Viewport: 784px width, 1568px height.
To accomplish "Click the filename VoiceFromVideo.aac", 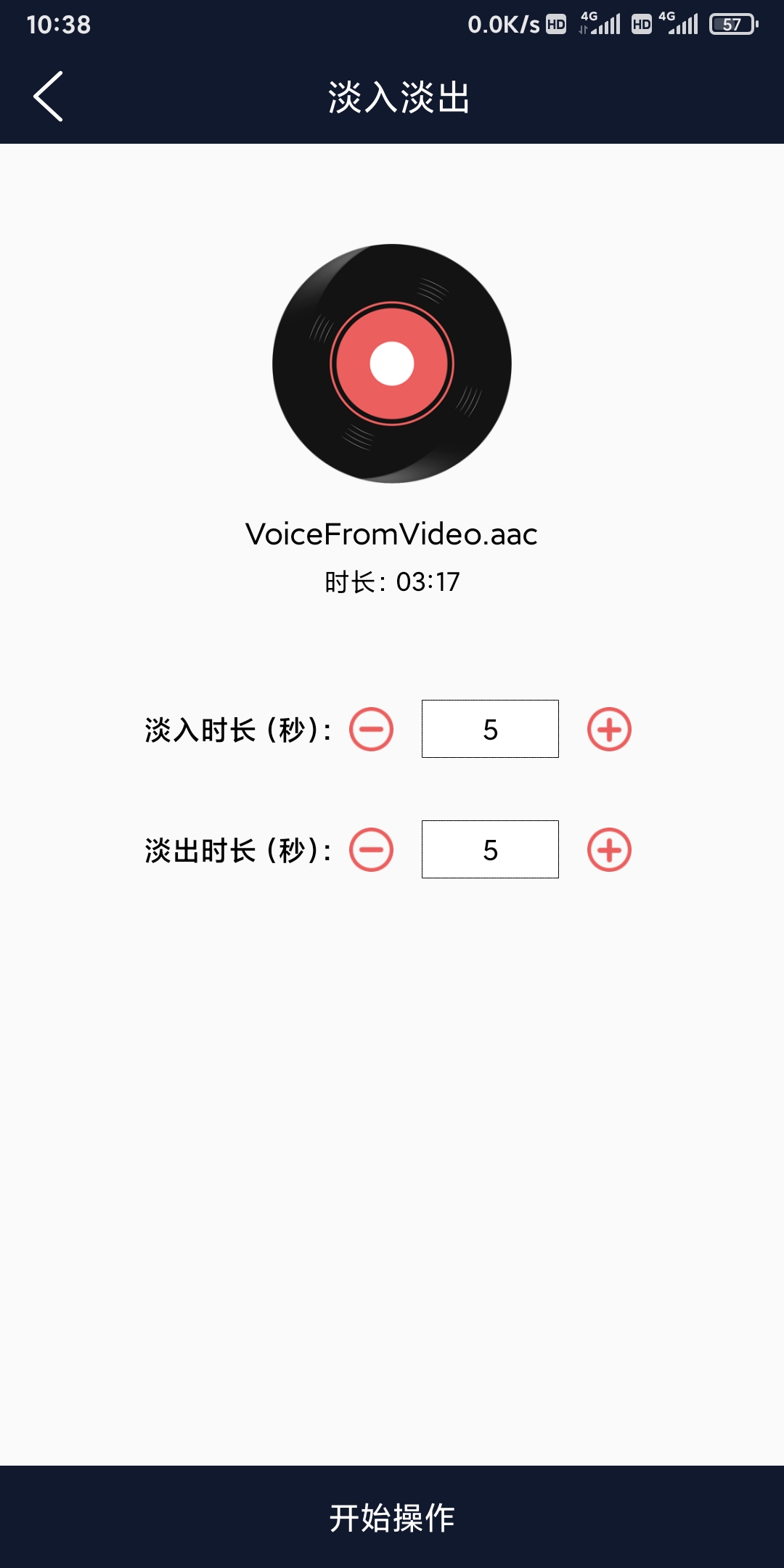I will (x=391, y=534).
